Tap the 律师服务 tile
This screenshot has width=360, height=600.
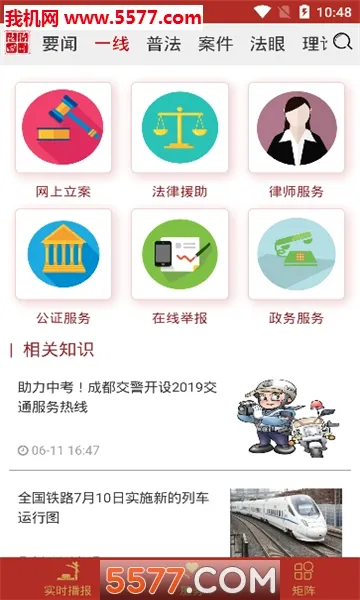coord(296,141)
